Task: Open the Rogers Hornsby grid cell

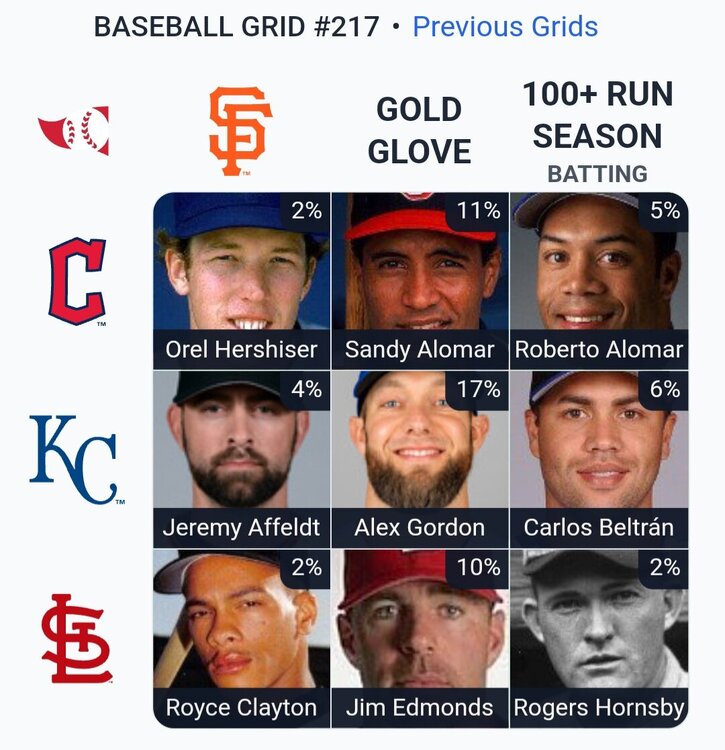Action: 598,637
